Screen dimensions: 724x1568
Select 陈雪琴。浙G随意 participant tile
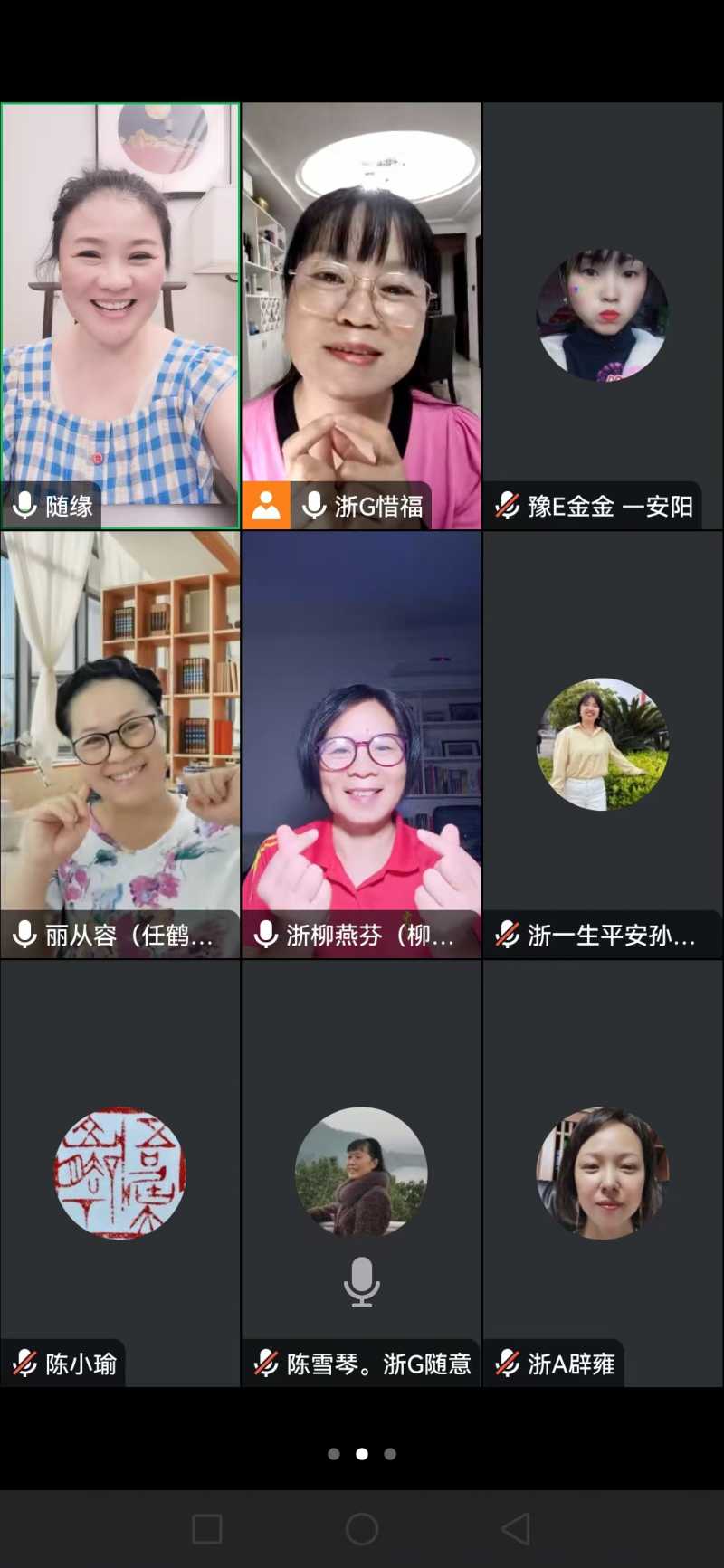pyautogui.click(x=361, y=1173)
